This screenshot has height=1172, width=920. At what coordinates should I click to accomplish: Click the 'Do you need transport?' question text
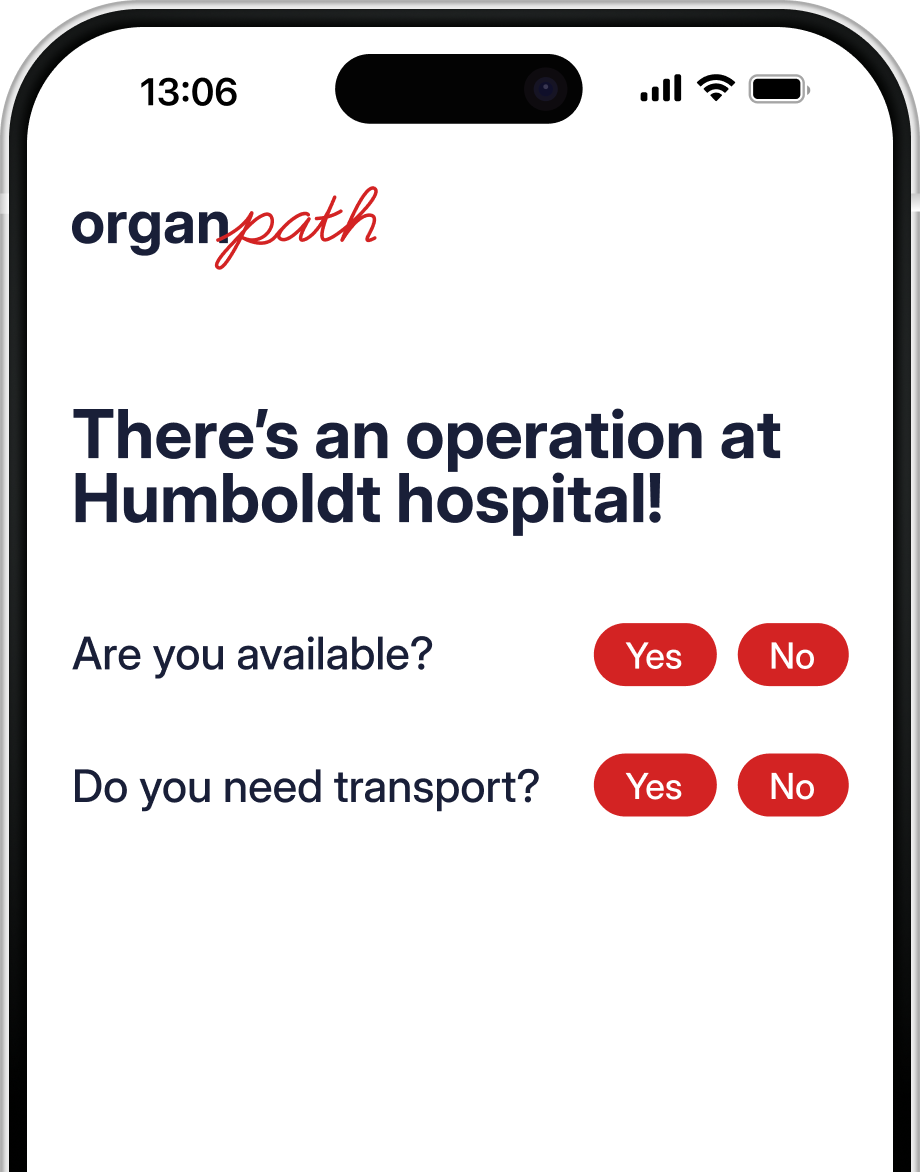pos(307,786)
